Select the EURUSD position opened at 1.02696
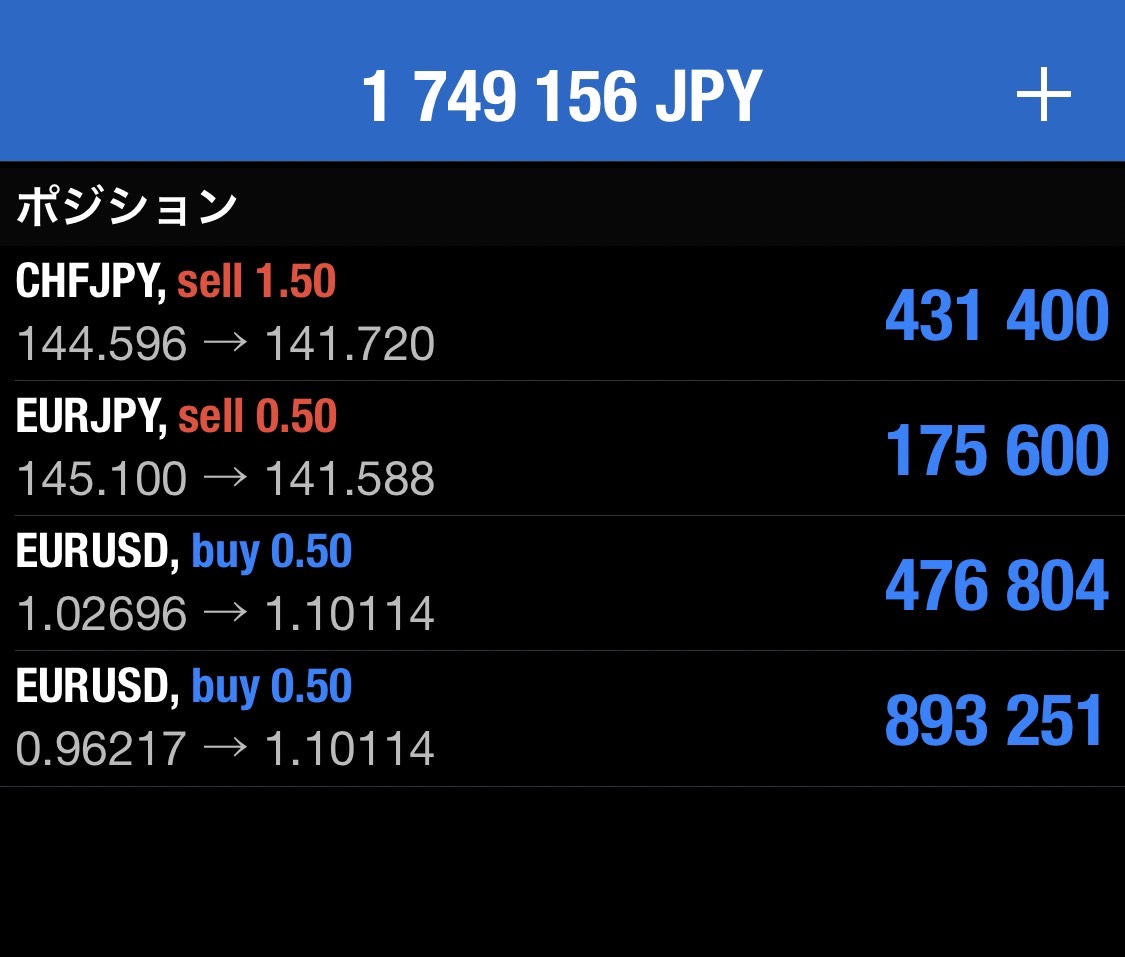Screen dimensions: 1125x957 tap(562, 584)
